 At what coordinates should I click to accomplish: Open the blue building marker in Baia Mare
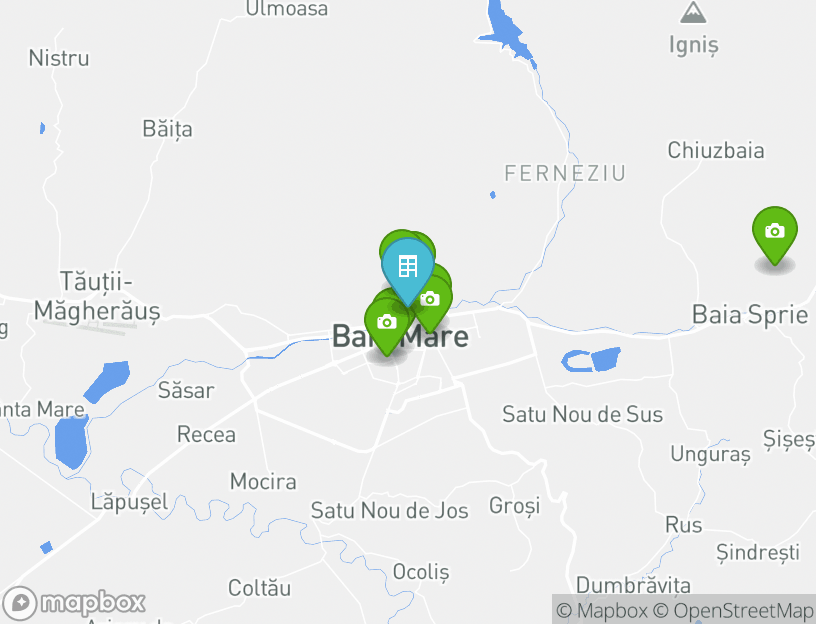[407, 266]
